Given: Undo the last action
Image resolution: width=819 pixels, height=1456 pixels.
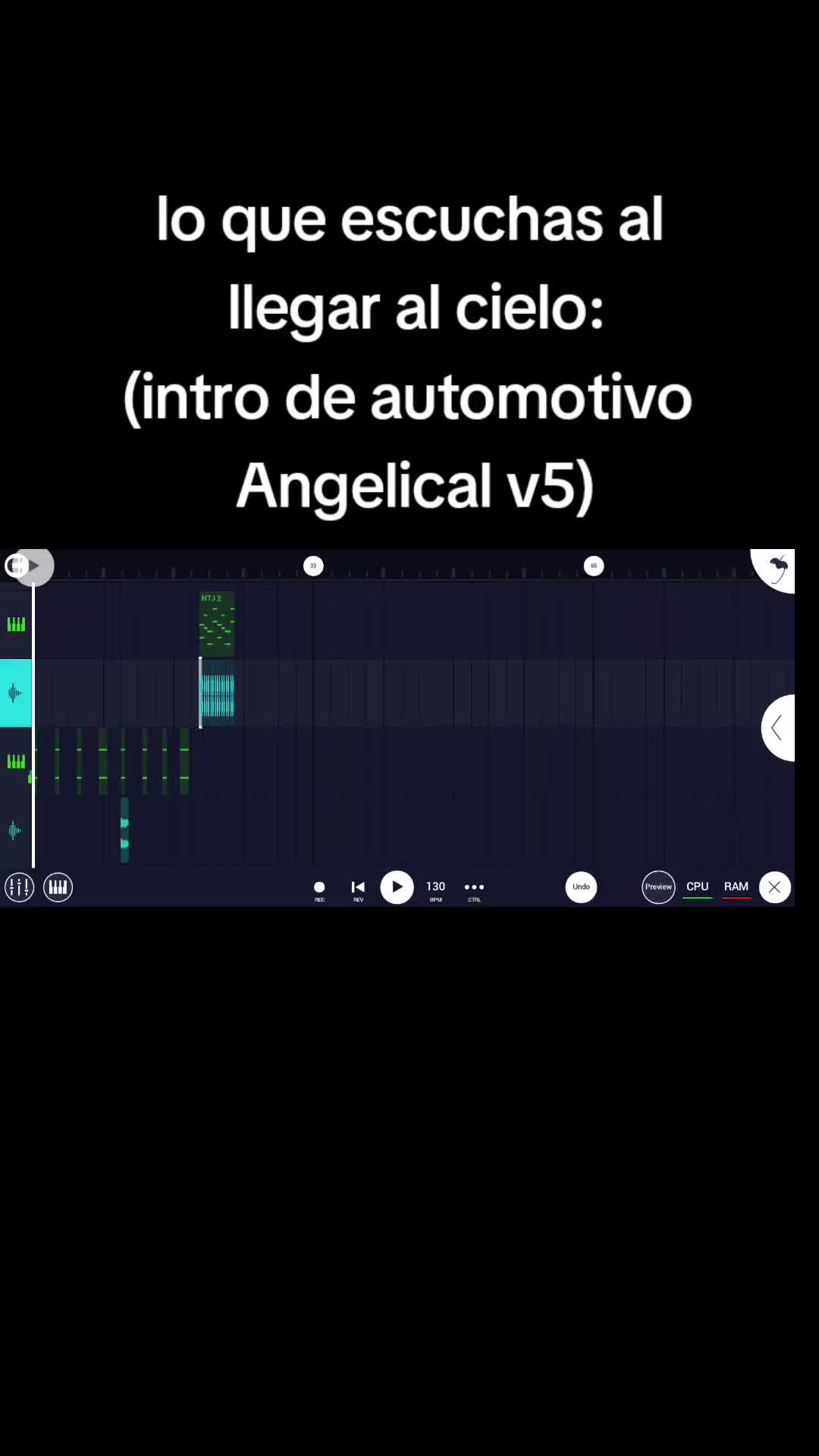Looking at the screenshot, I should 582,887.
